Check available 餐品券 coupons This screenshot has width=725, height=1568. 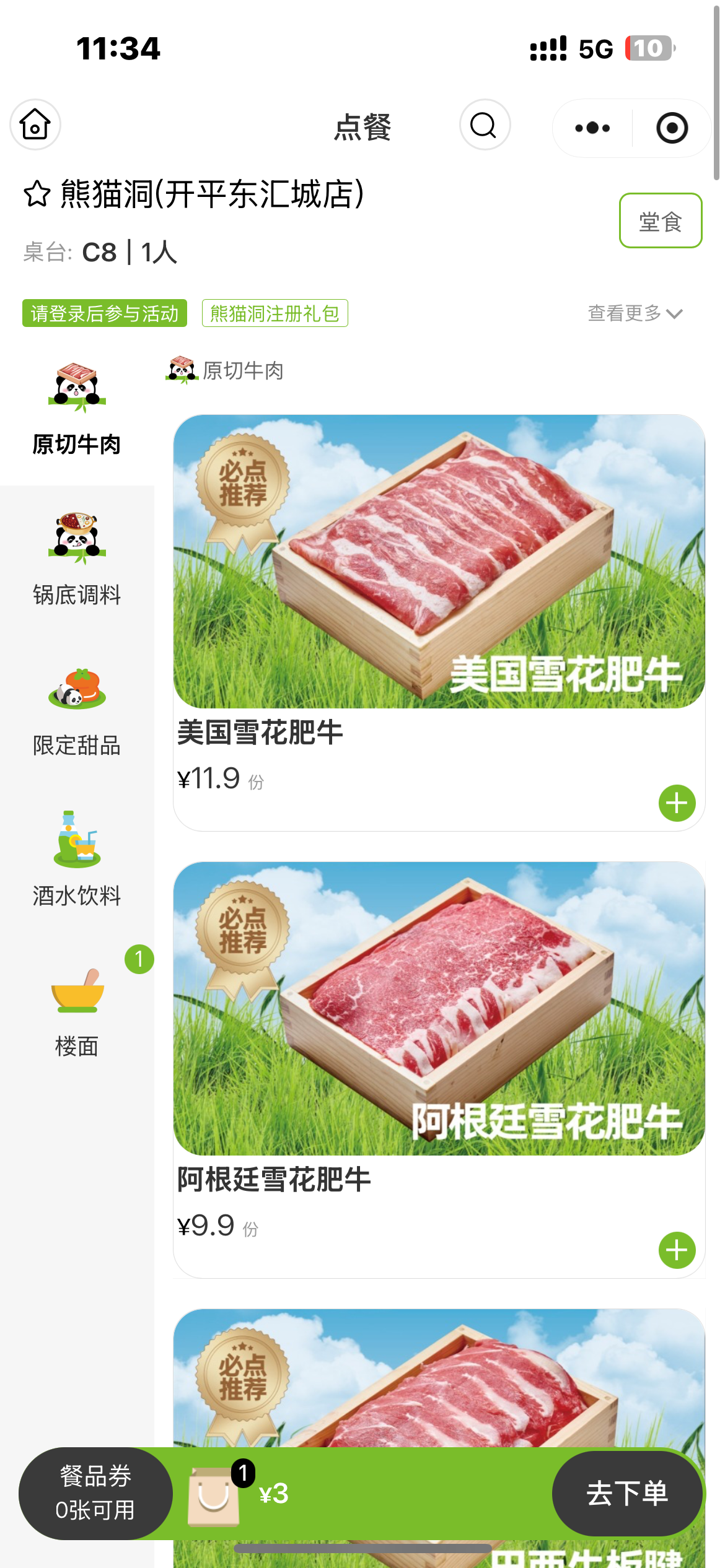95,1493
